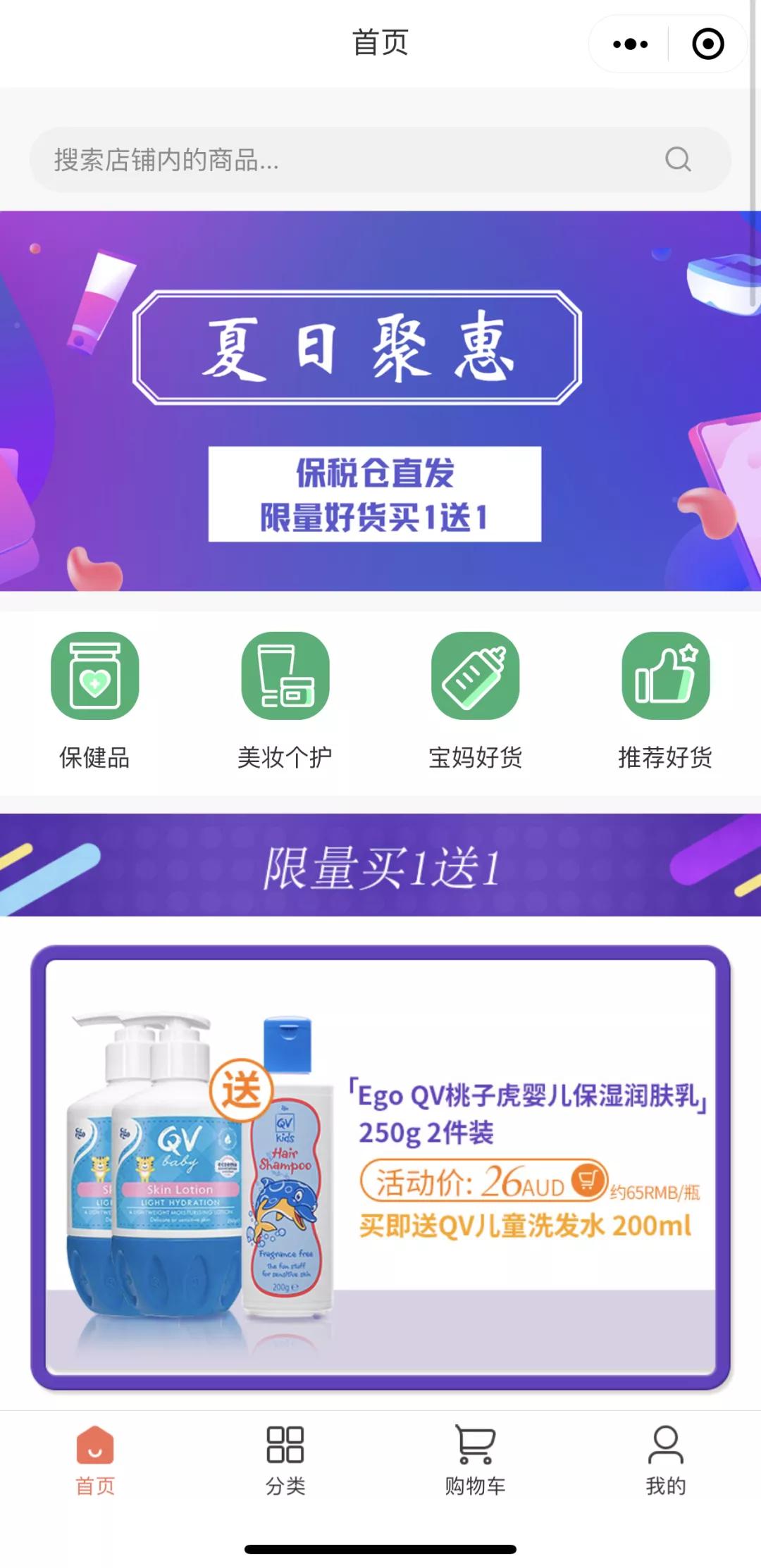Tap the search magnifier icon in search bar
This screenshot has width=761, height=1568.
[679, 160]
